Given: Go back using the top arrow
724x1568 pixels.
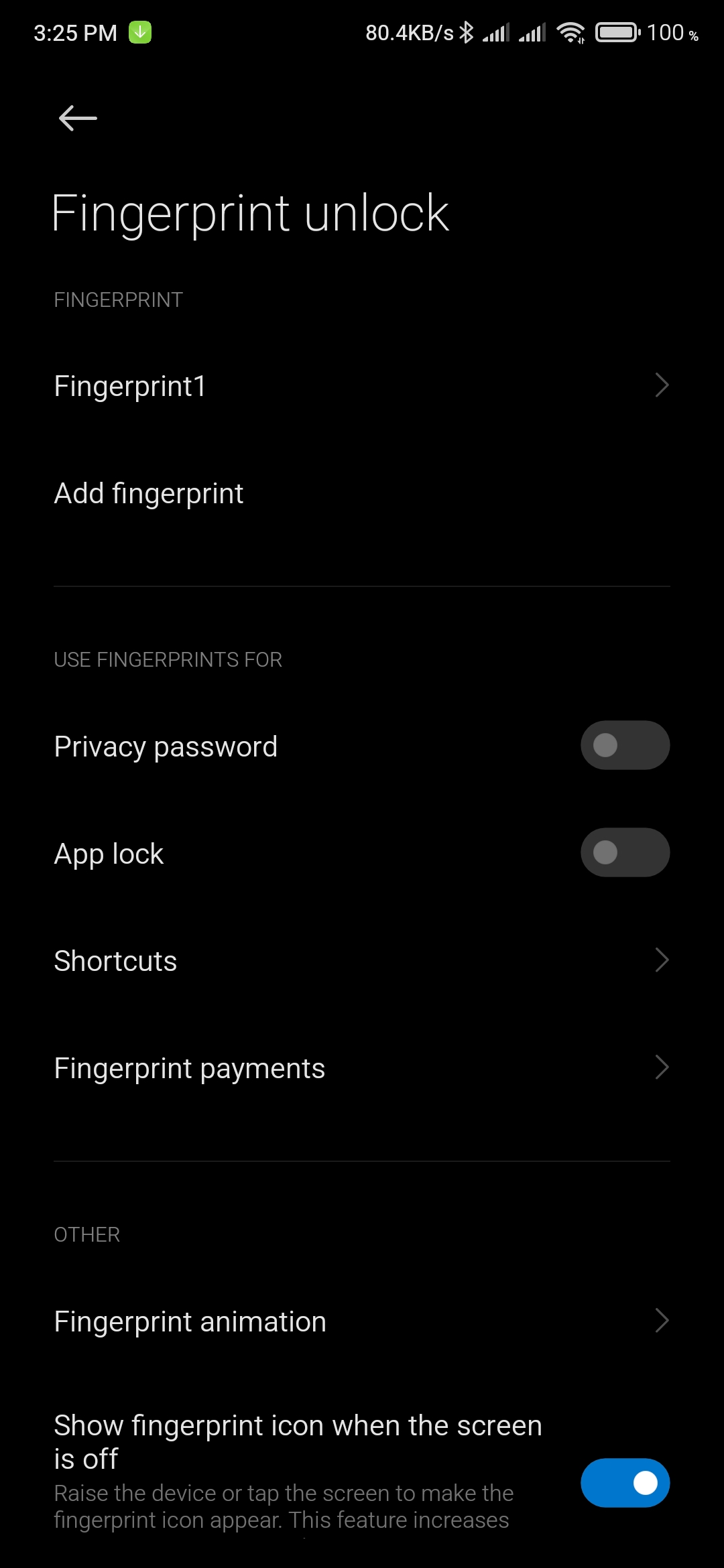Looking at the screenshot, I should click(x=78, y=119).
